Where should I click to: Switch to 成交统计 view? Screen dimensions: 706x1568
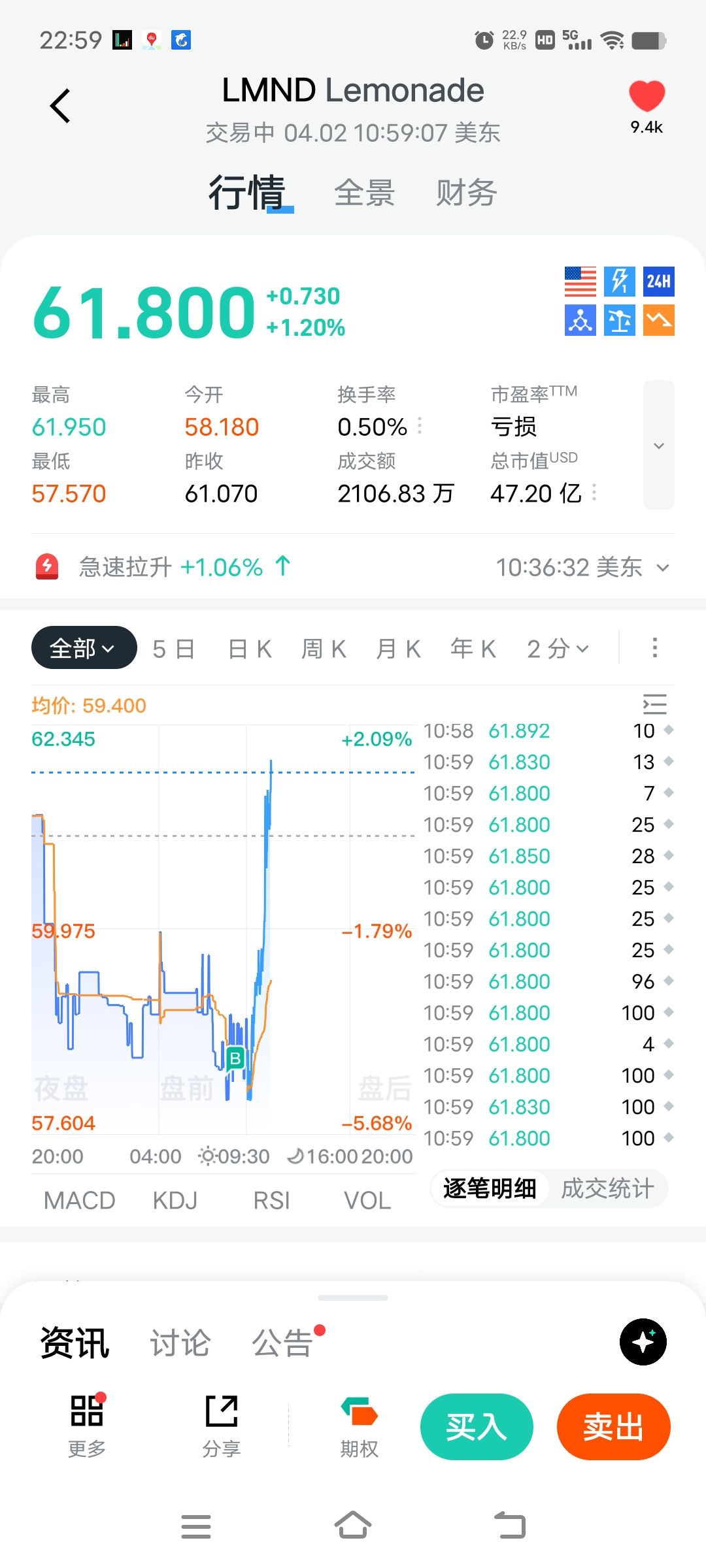607,1188
